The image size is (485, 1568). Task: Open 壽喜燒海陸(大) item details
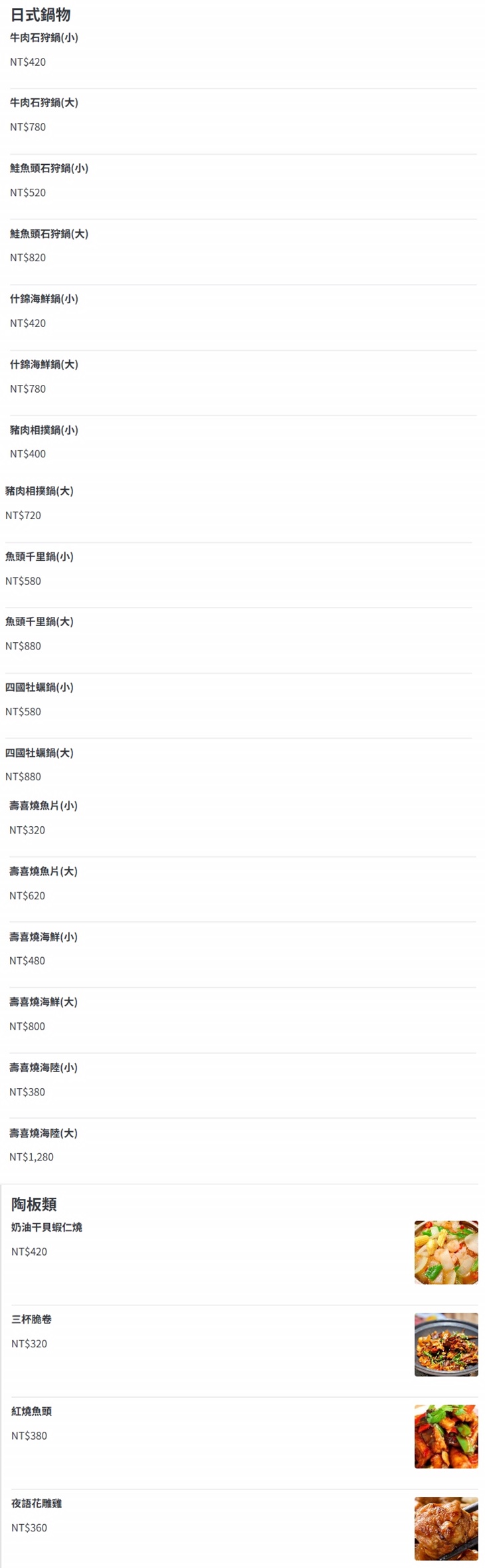pyautogui.click(x=43, y=1133)
